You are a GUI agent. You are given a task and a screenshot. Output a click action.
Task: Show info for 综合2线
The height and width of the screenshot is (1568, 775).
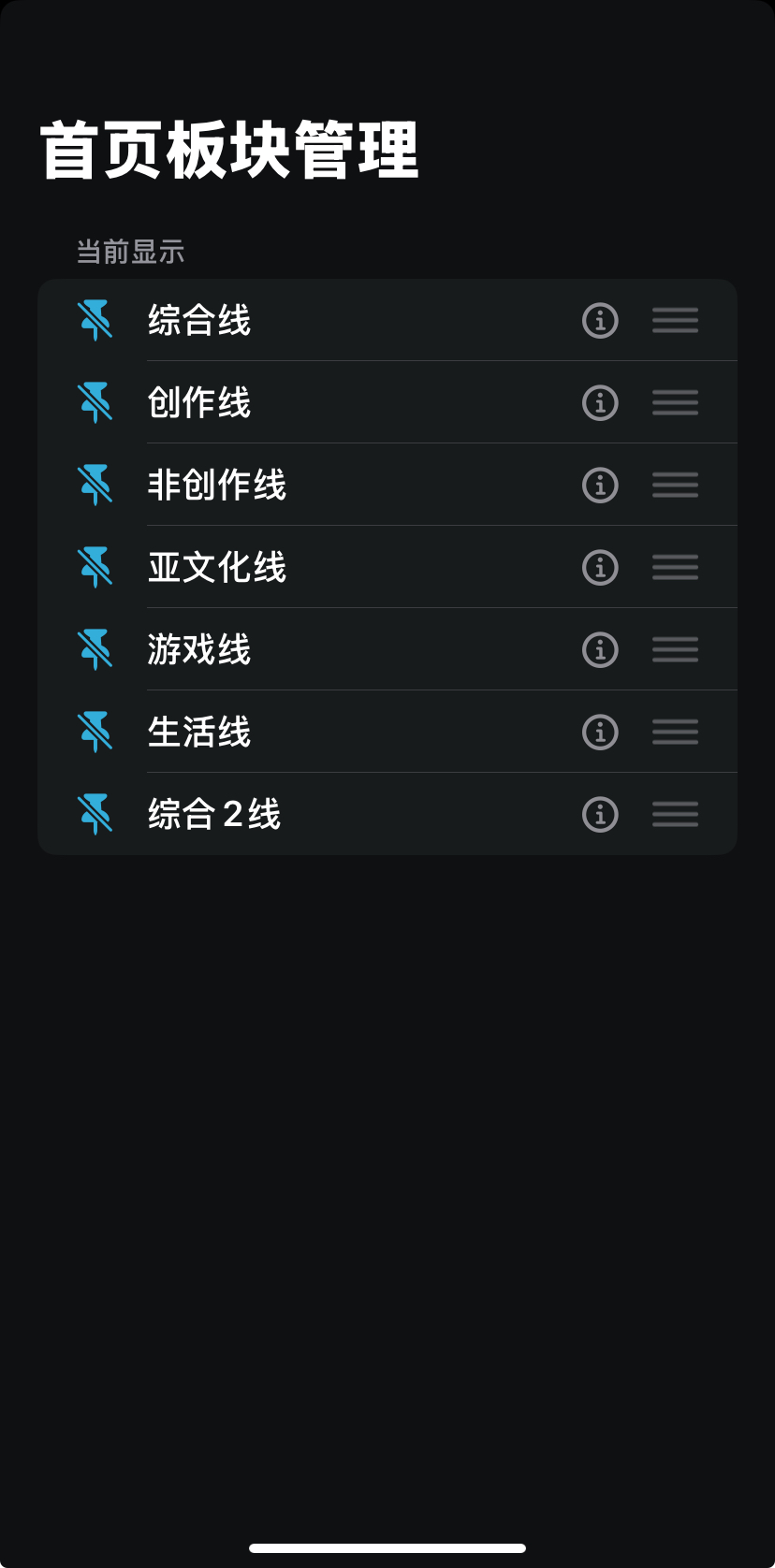click(600, 814)
